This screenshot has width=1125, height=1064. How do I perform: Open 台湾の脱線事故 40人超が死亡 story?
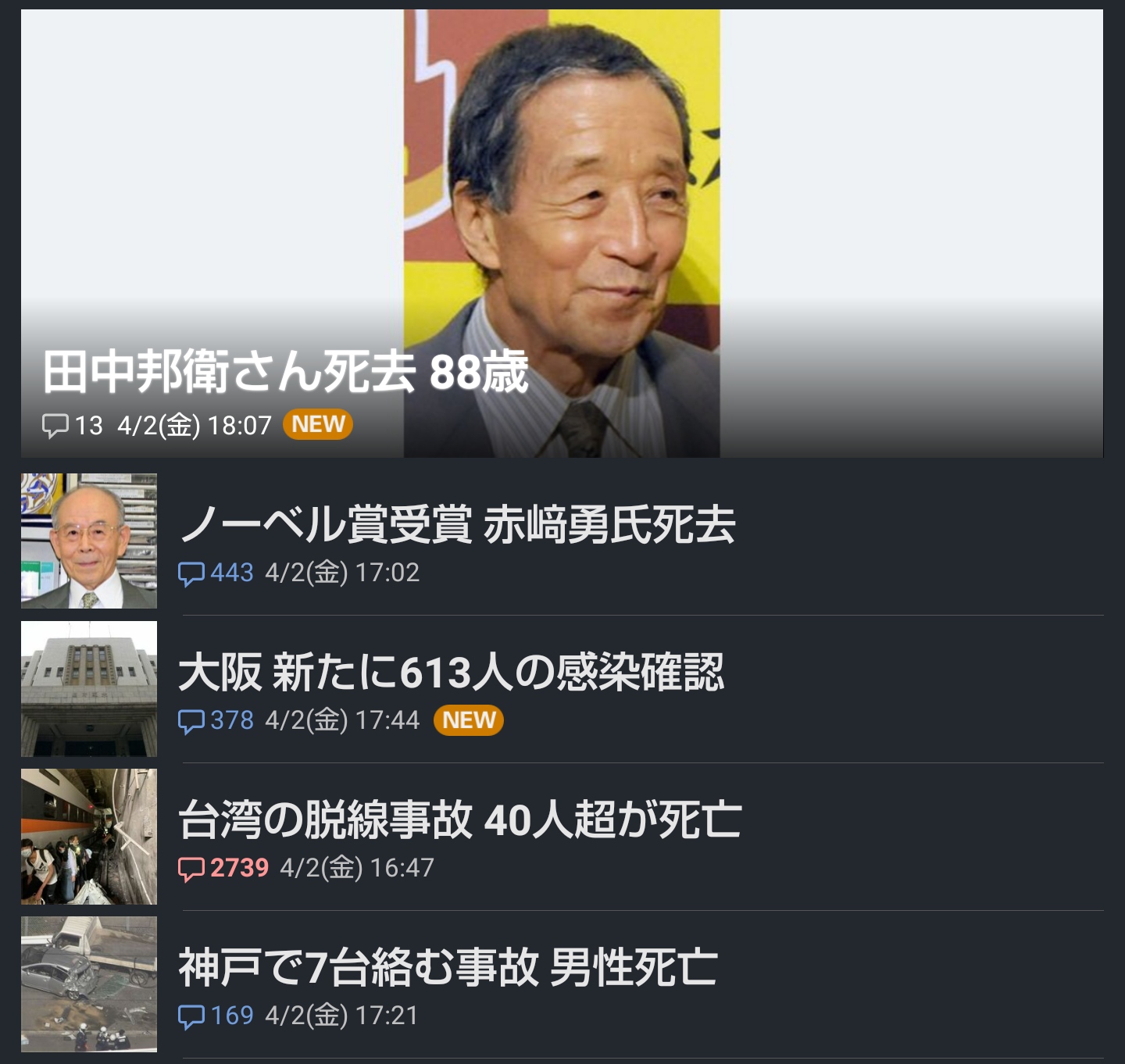pyautogui.click(x=459, y=819)
